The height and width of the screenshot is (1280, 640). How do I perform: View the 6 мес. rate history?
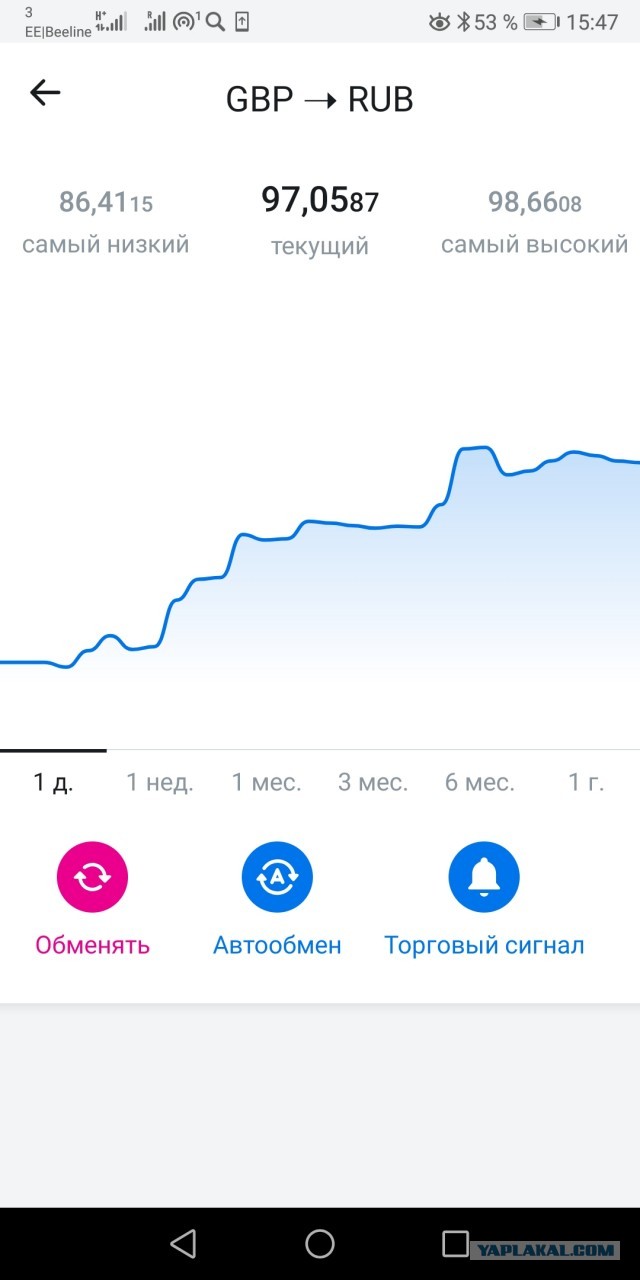pos(480,782)
